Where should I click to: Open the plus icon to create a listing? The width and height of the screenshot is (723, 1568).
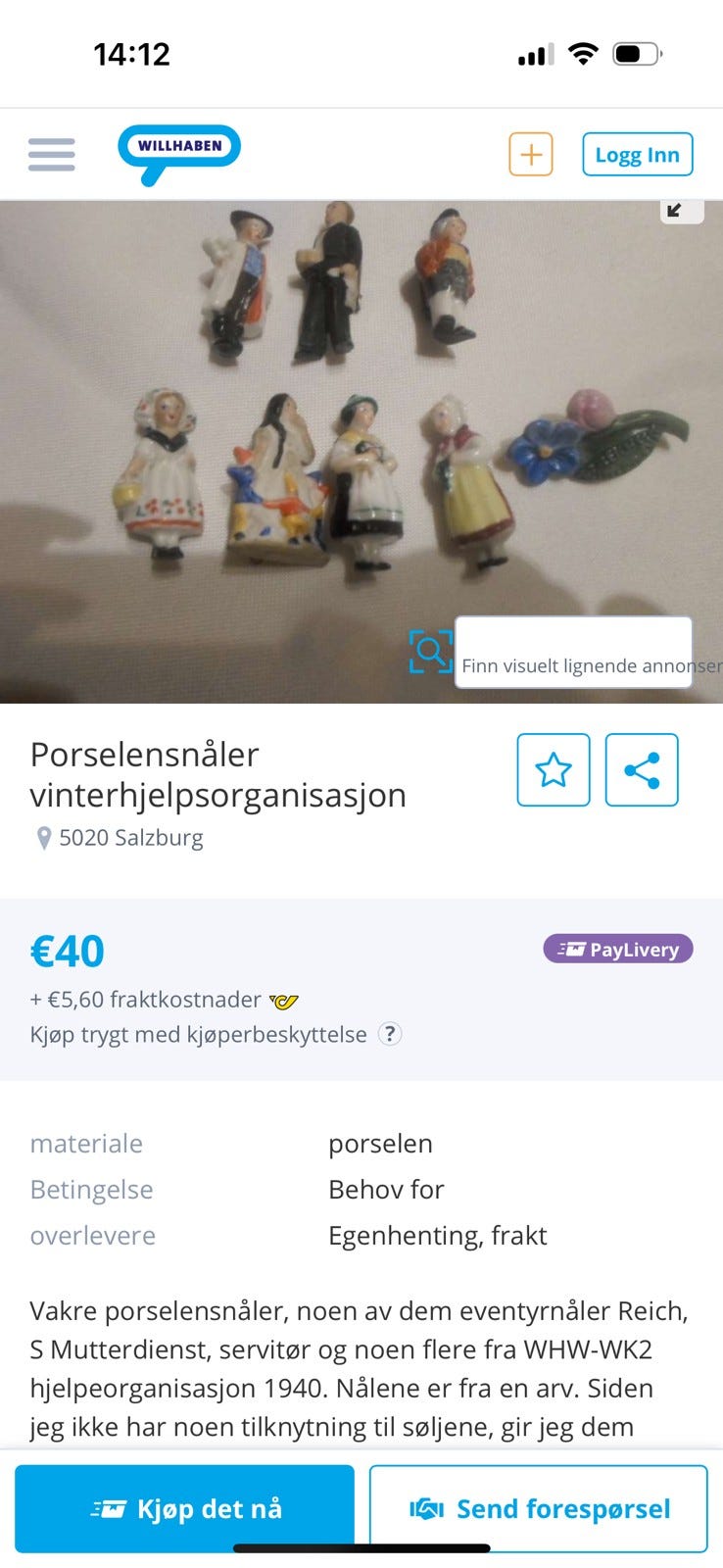click(x=529, y=154)
